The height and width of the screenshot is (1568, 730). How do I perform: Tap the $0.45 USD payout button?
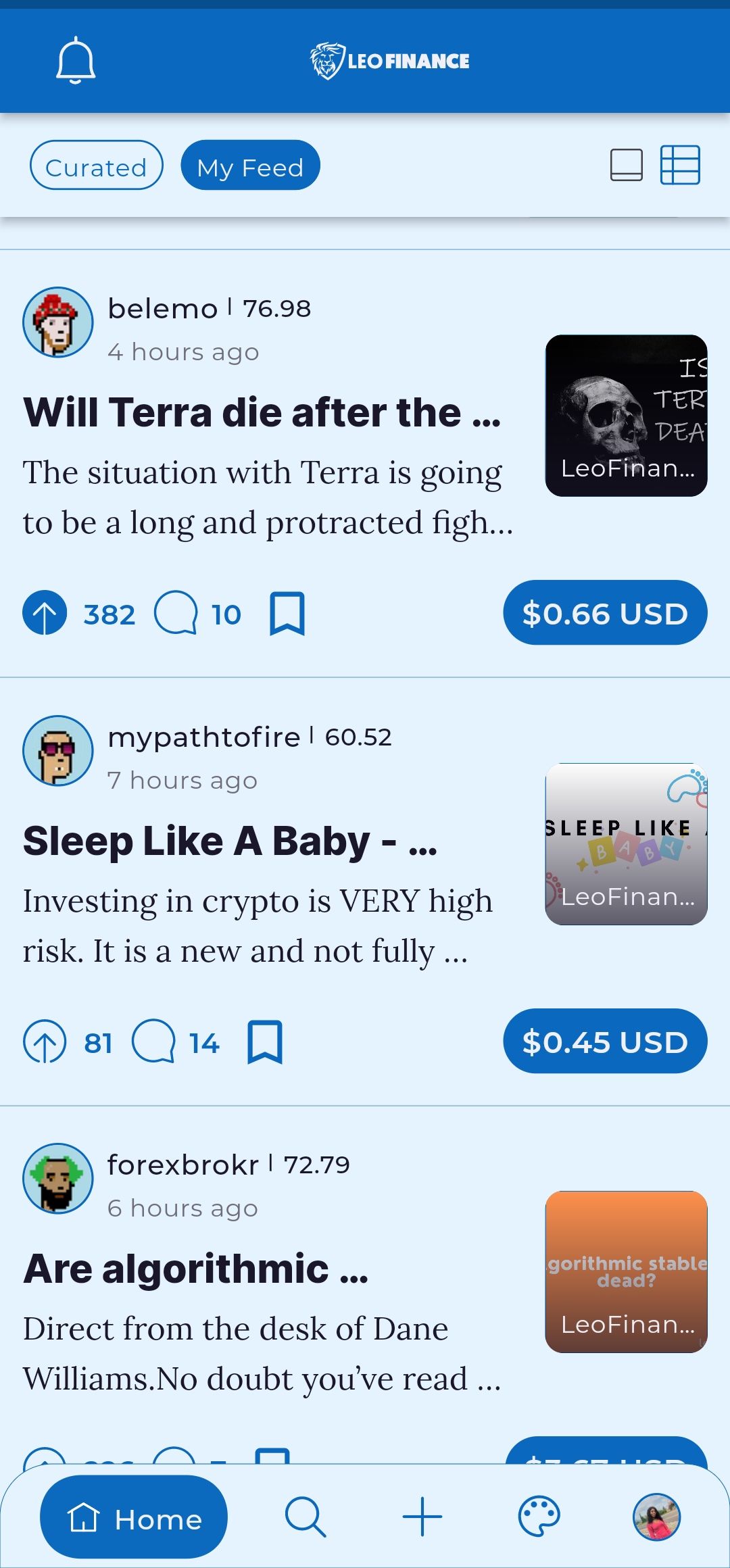(605, 1041)
